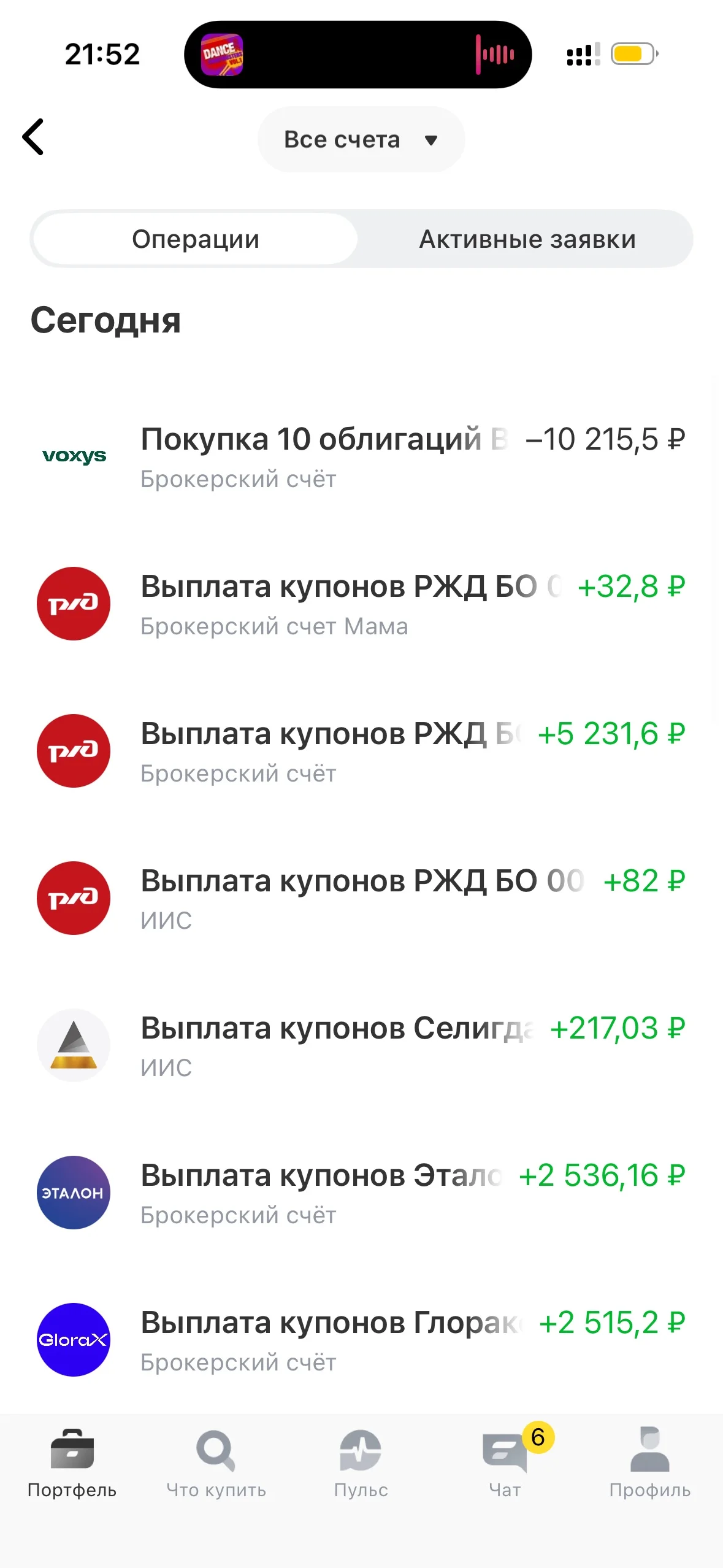The image size is (723, 1568).
Task: Select the Операции tab
Action: 196,239
